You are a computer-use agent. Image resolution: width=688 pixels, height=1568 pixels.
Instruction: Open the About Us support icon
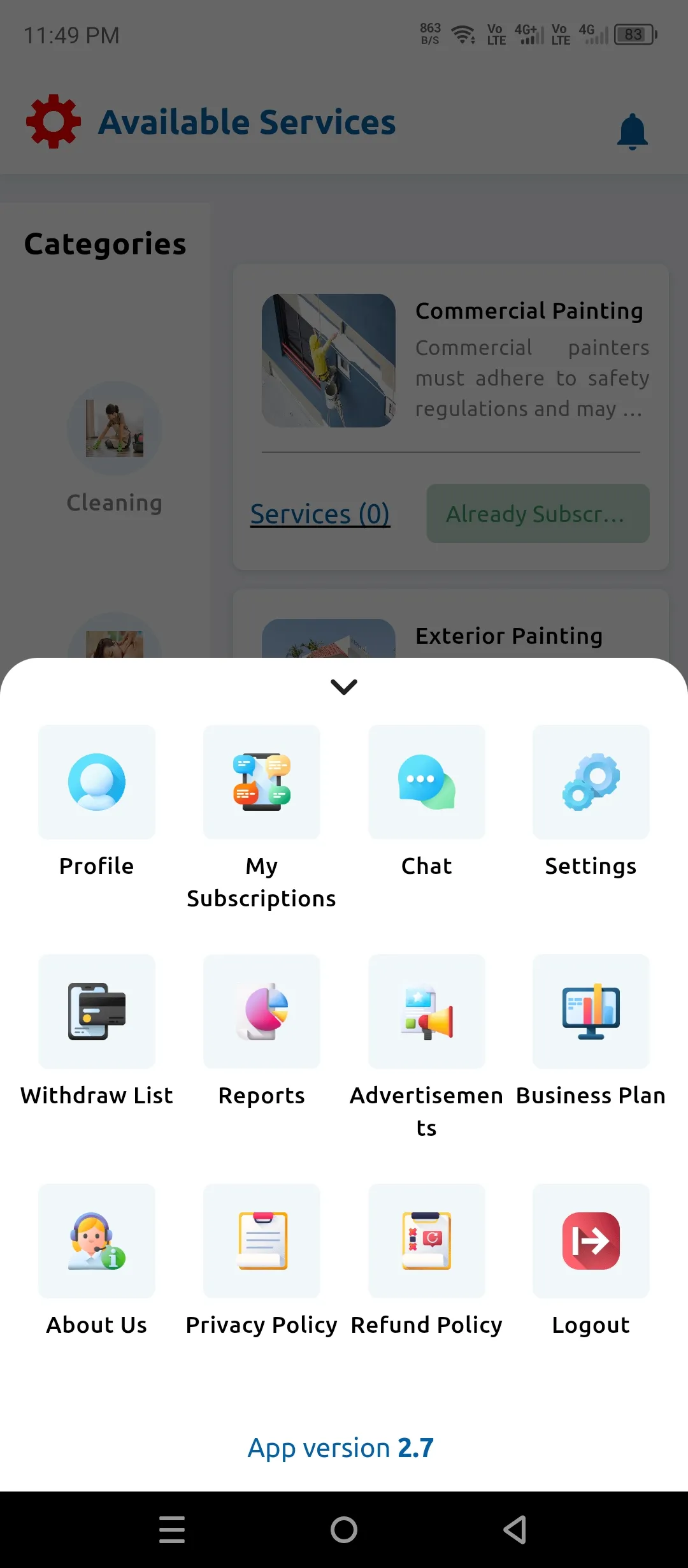click(x=96, y=1241)
